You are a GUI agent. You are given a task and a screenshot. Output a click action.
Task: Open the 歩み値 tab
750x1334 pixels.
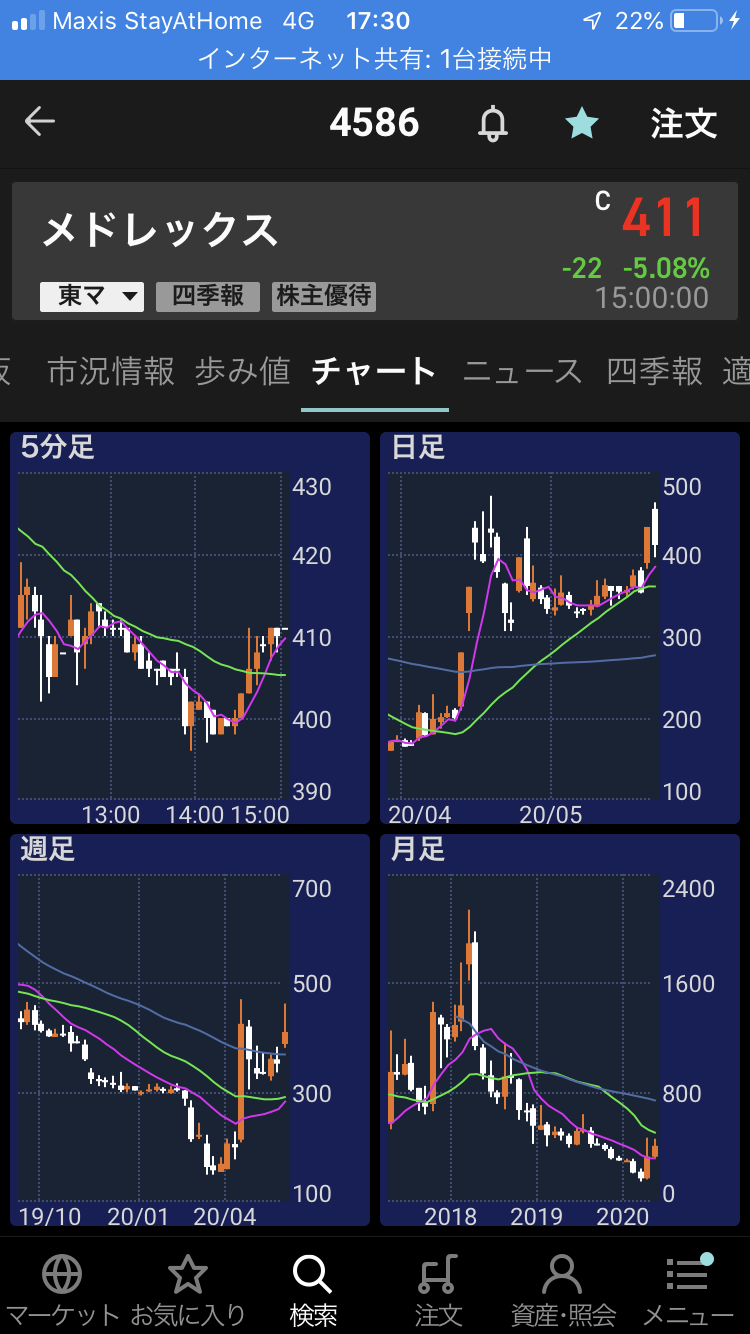coord(241,371)
